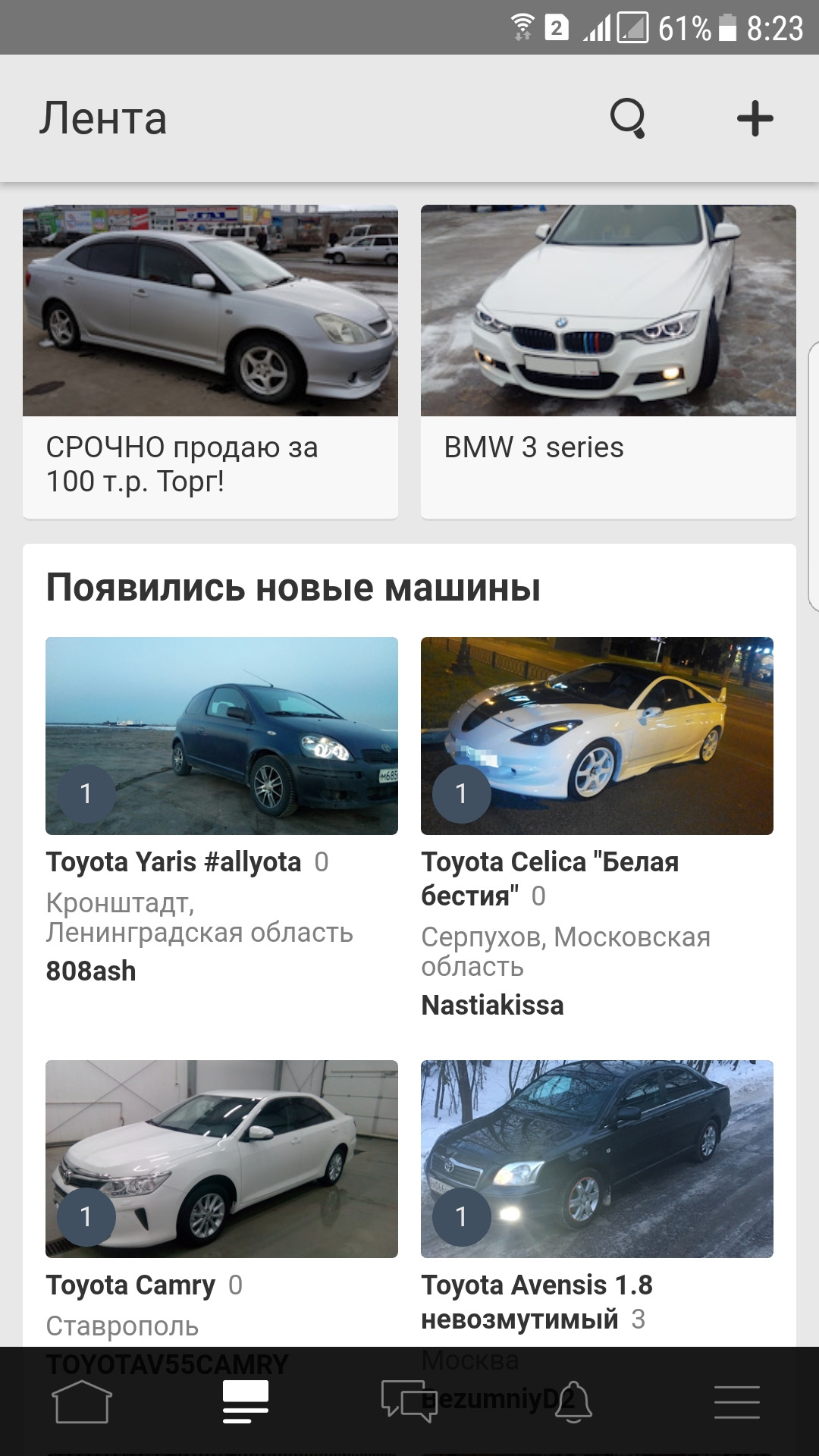
Task: Open search in the Лента feed
Action: click(x=628, y=119)
